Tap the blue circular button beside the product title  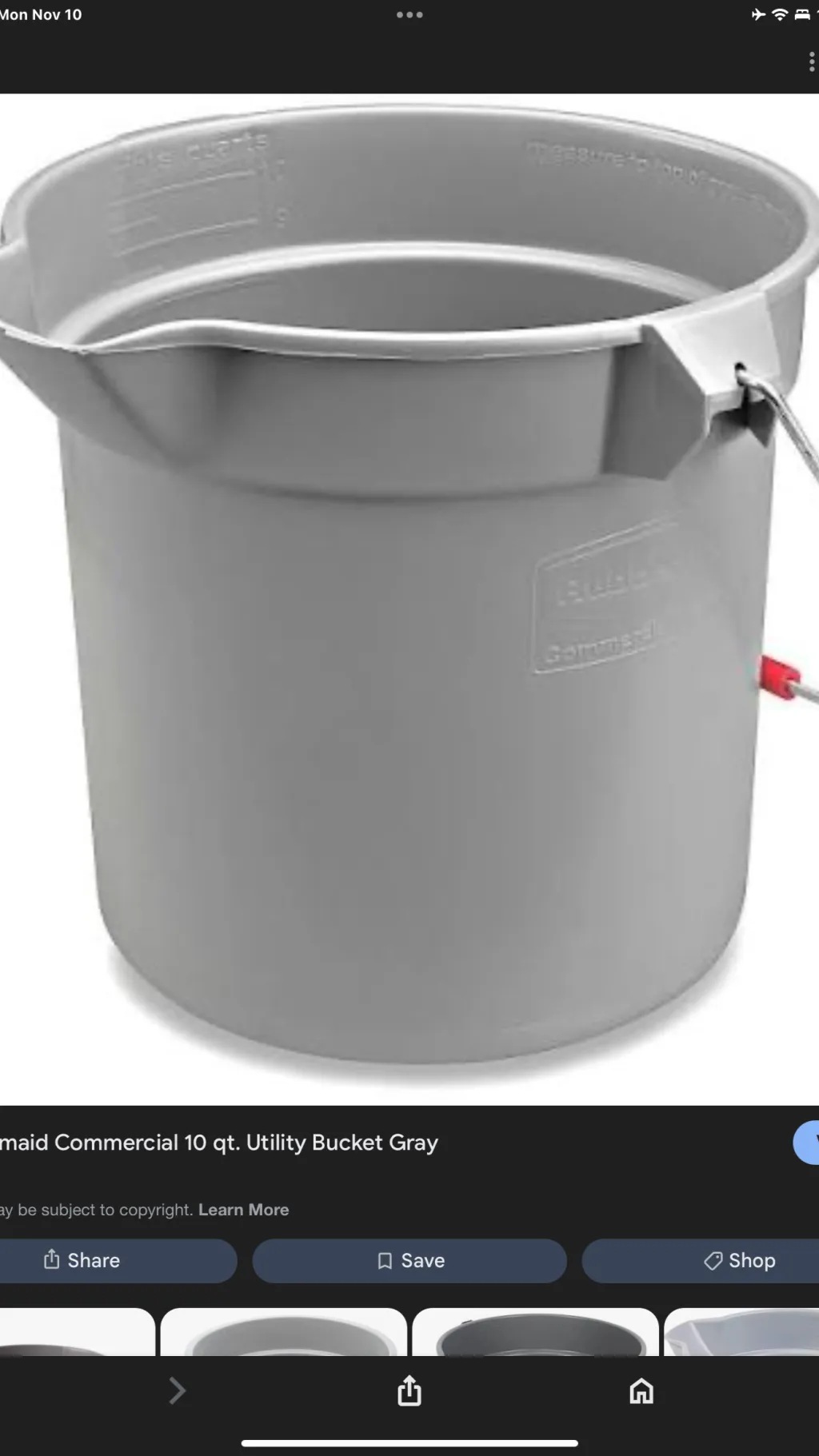[810, 1143]
